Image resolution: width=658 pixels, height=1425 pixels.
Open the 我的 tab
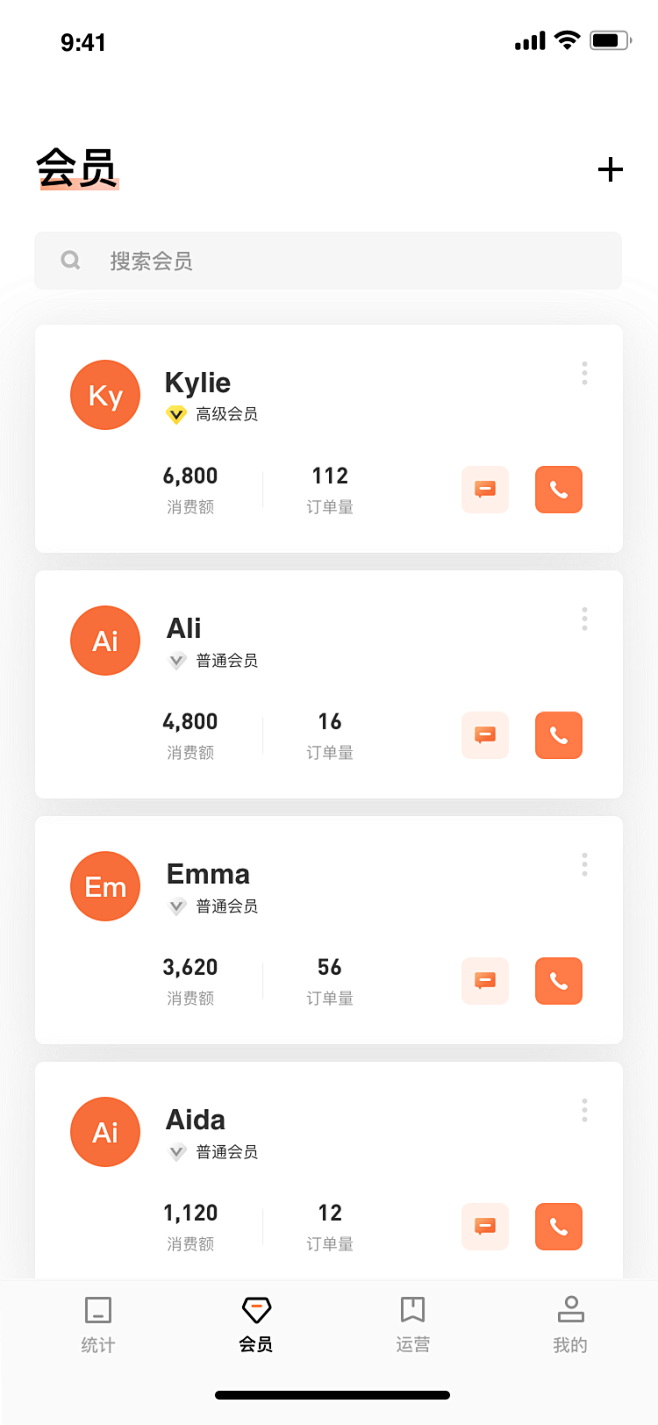pyautogui.click(x=570, y=1324)
